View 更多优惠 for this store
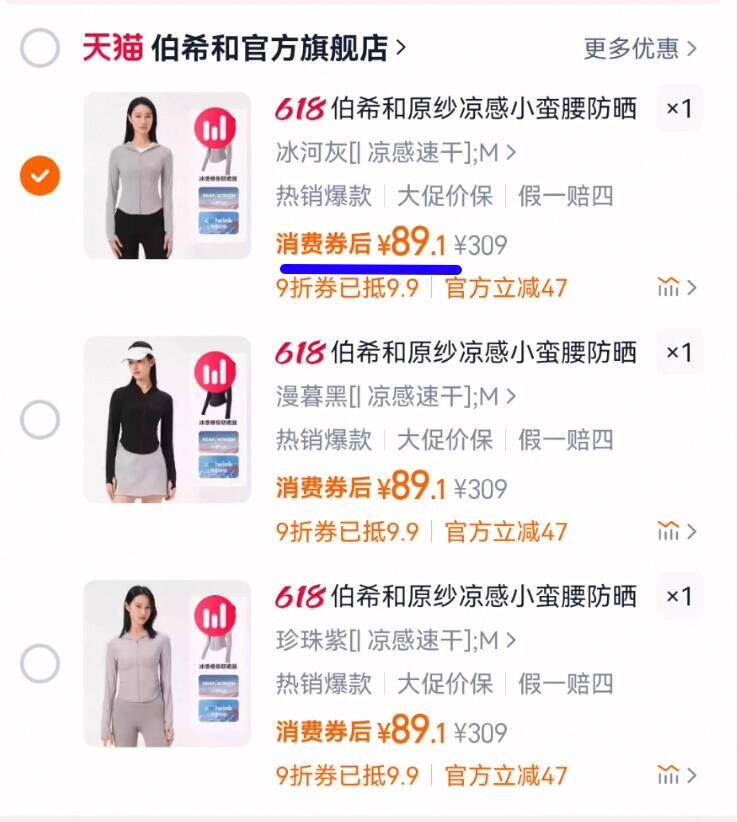The width and height of the screenshot is (737, 822). (640, 48)
